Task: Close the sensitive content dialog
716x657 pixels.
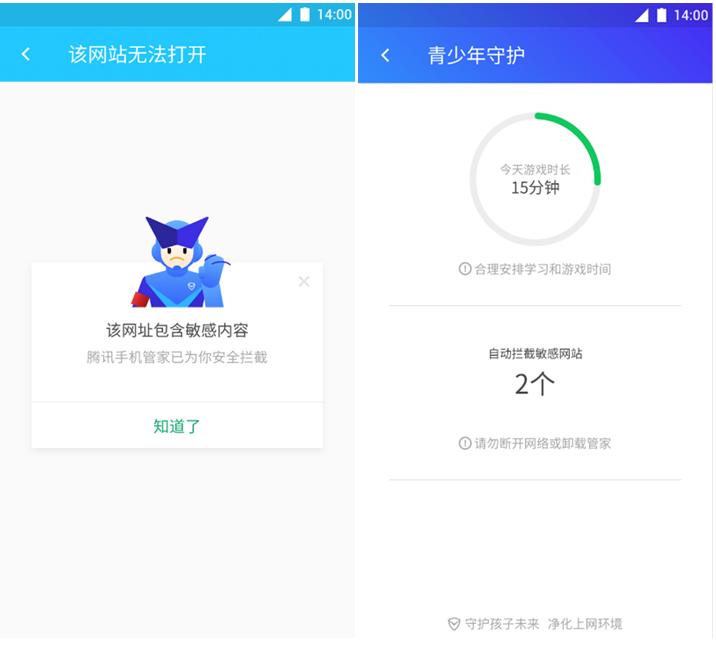Action: tap(304, 282)
